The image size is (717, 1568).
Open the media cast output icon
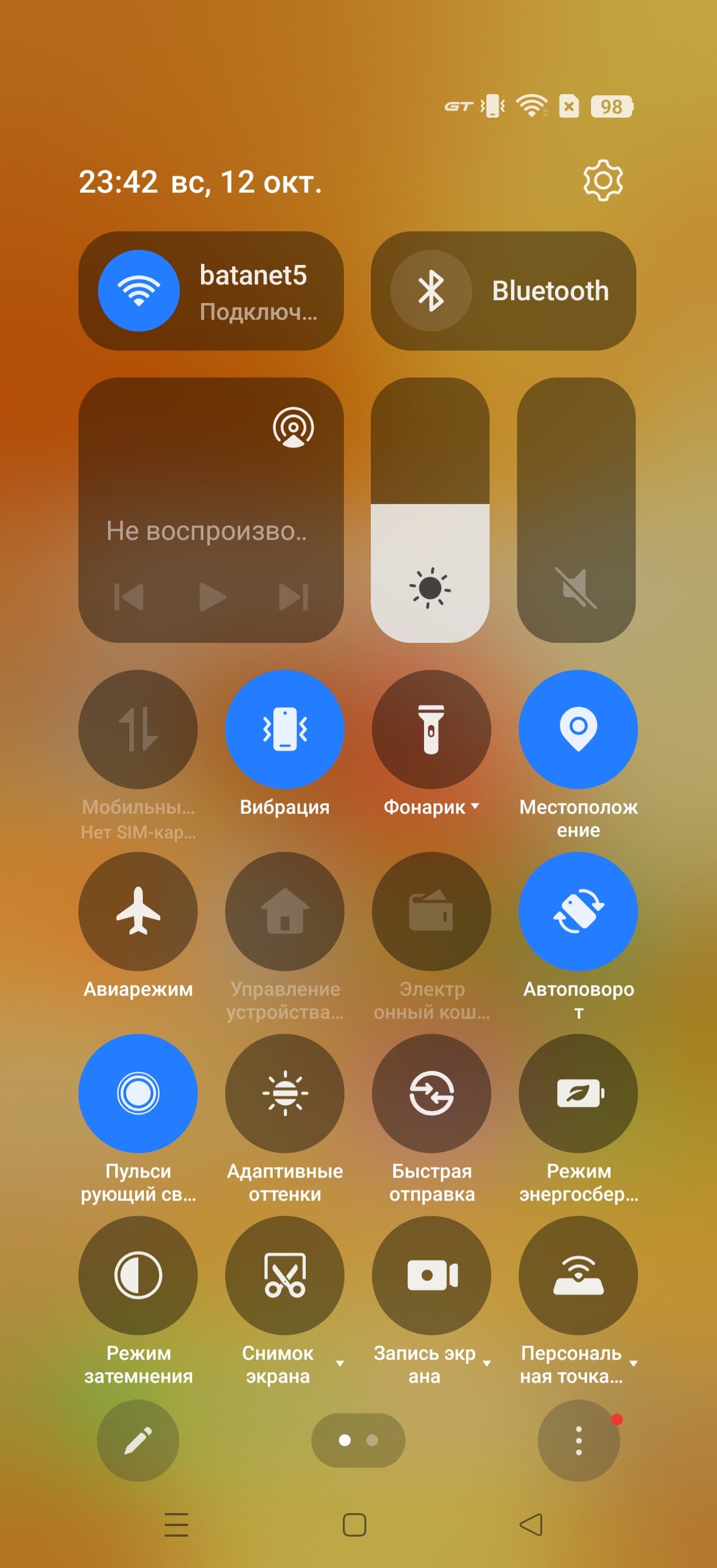294,427
